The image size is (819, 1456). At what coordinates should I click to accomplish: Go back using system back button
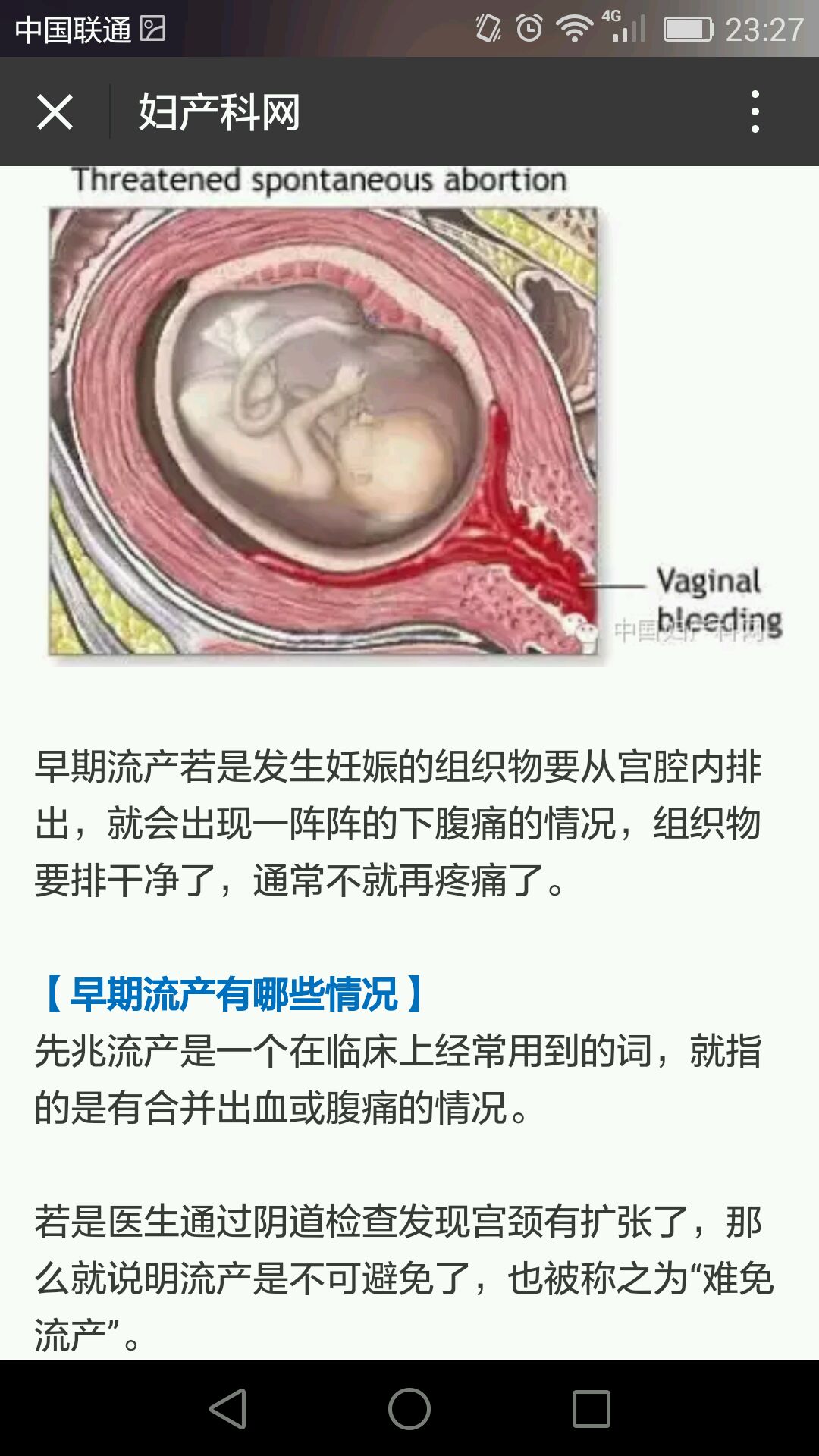[227, 1409]
